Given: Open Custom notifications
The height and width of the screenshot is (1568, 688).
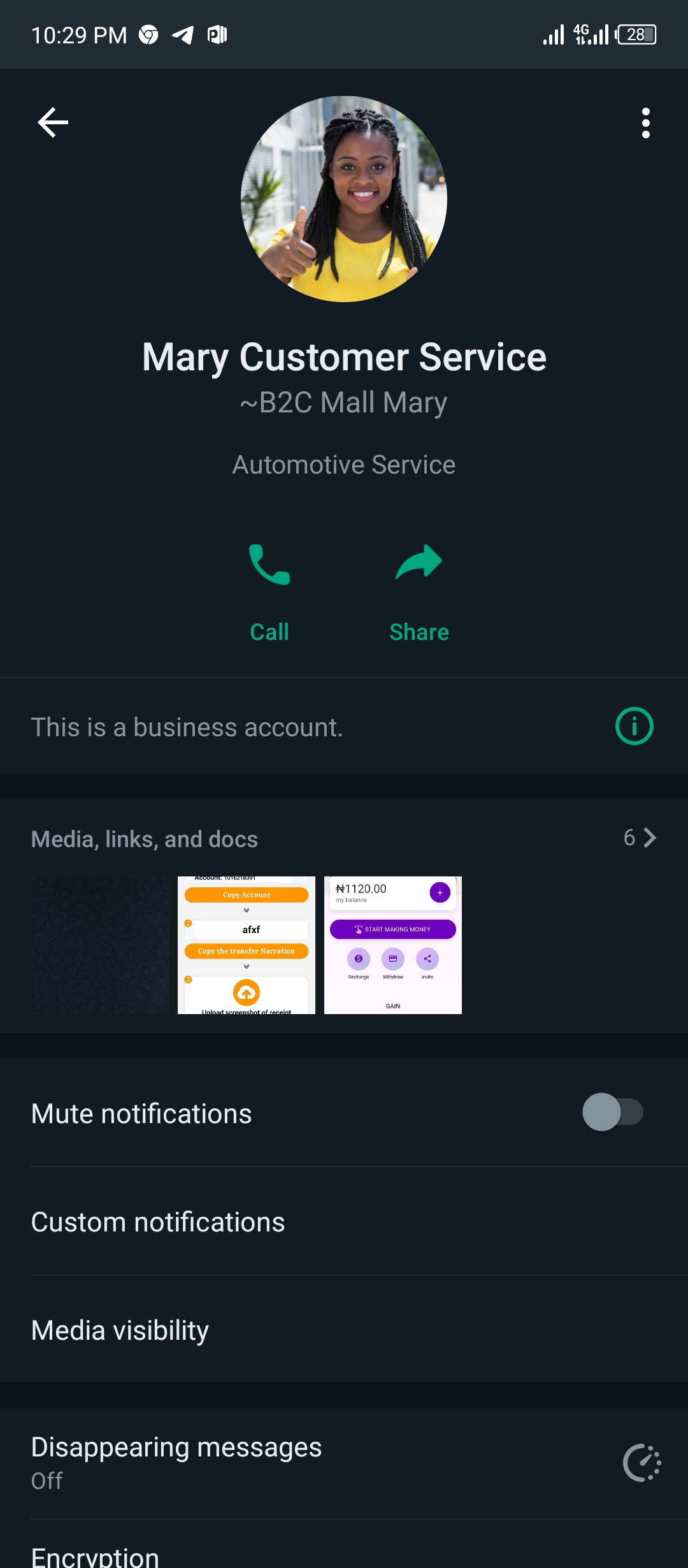Looking at the screenshot, I should pyautogui.click(x=344, y=1222).
